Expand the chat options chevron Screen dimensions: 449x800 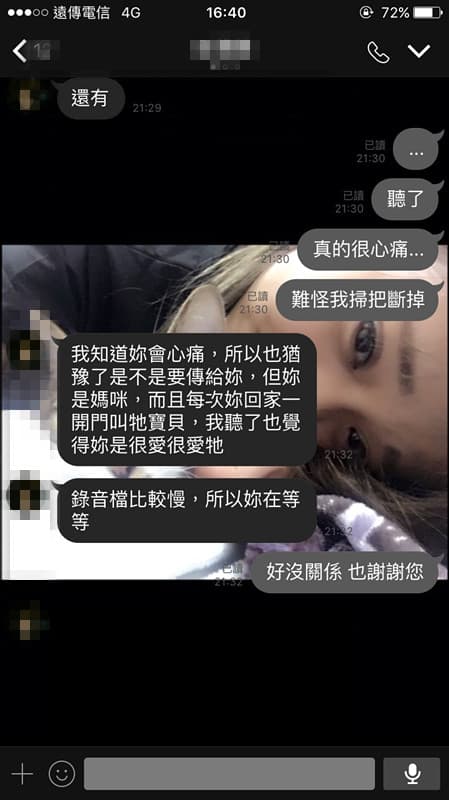click(x=419, y=51)
